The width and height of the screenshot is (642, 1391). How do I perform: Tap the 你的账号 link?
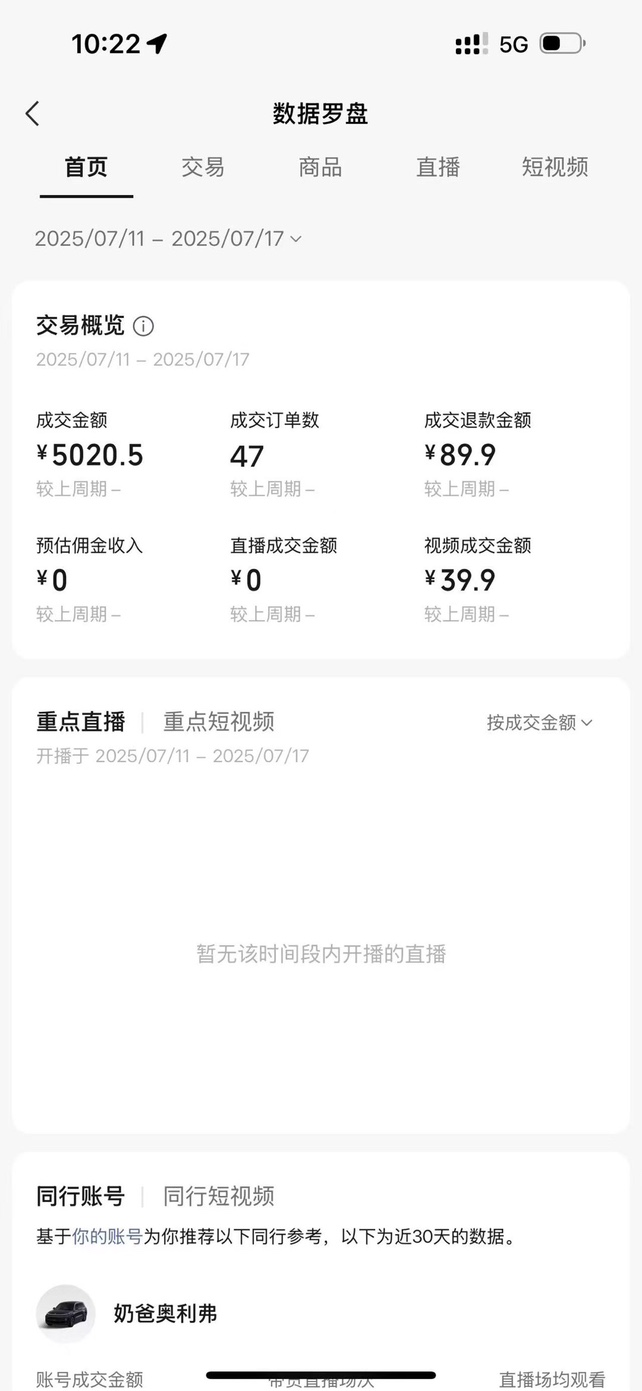coord(107,1237)
